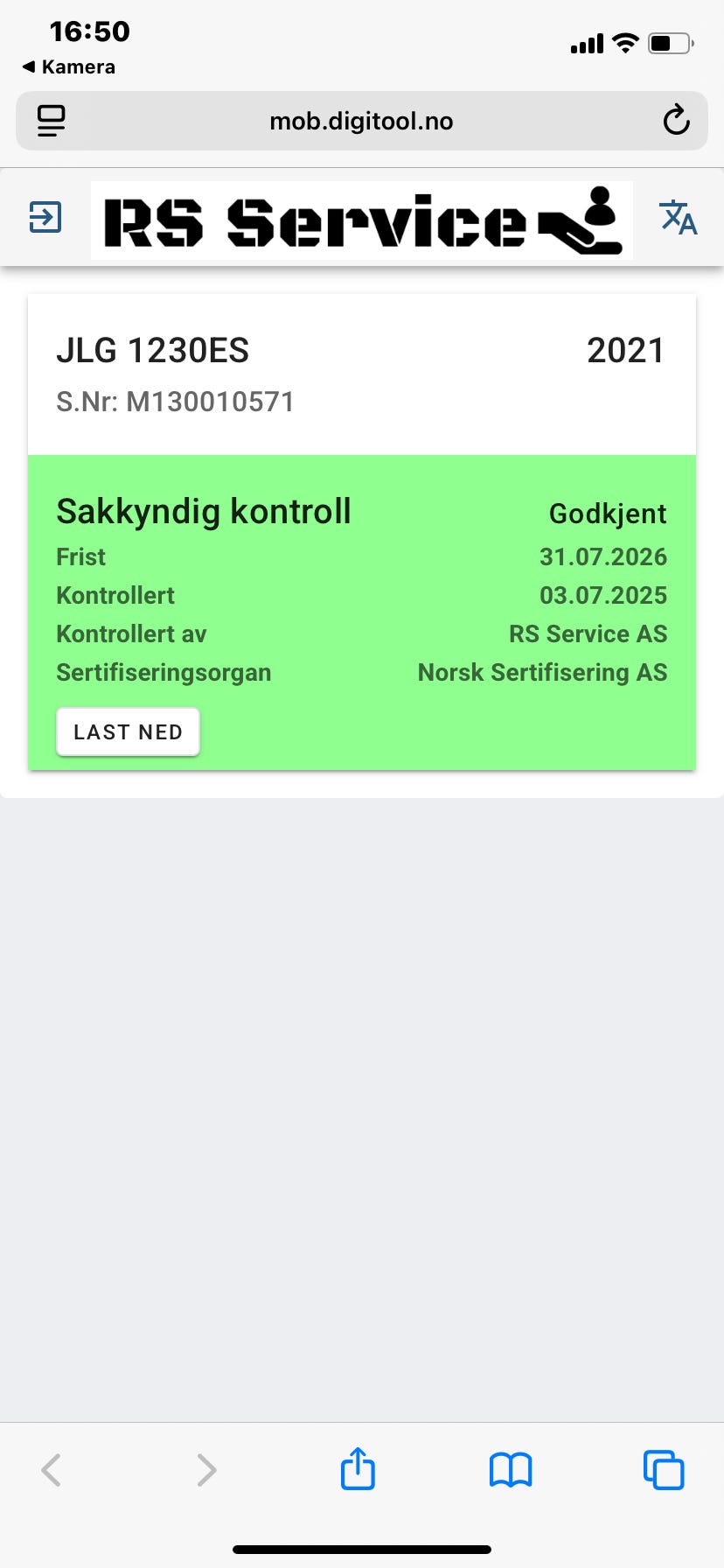The width and height of the screenshot is (724, 1568).
Task: Tap the mob.digitool.no address bar
Action: (361, 121)
